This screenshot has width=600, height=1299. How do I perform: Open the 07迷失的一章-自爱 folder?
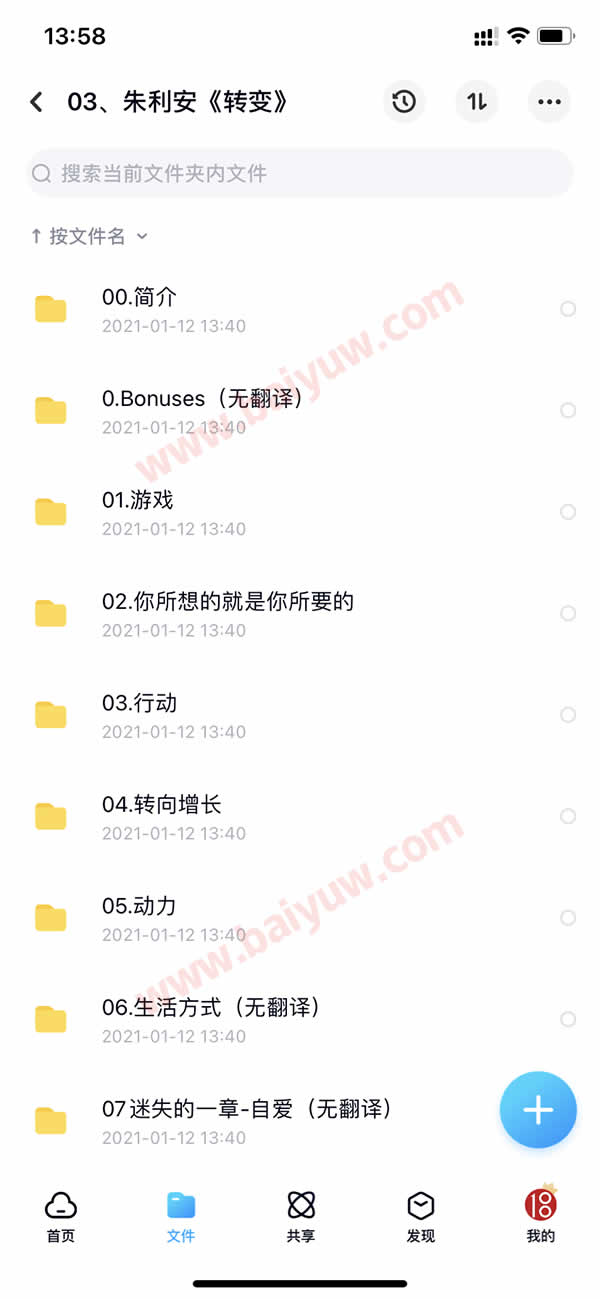click(x=300, y=1121)
